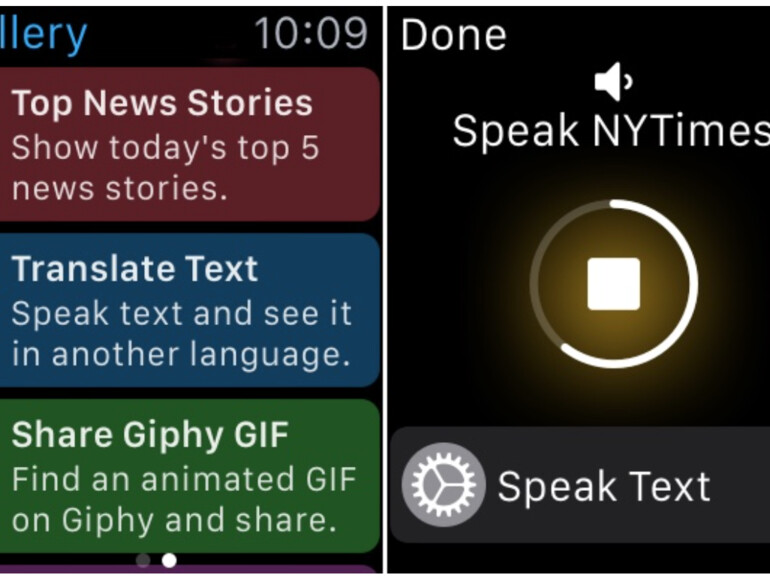Tap Done to close the workflow
The image size is (770, 578).
tap(453, 35)
